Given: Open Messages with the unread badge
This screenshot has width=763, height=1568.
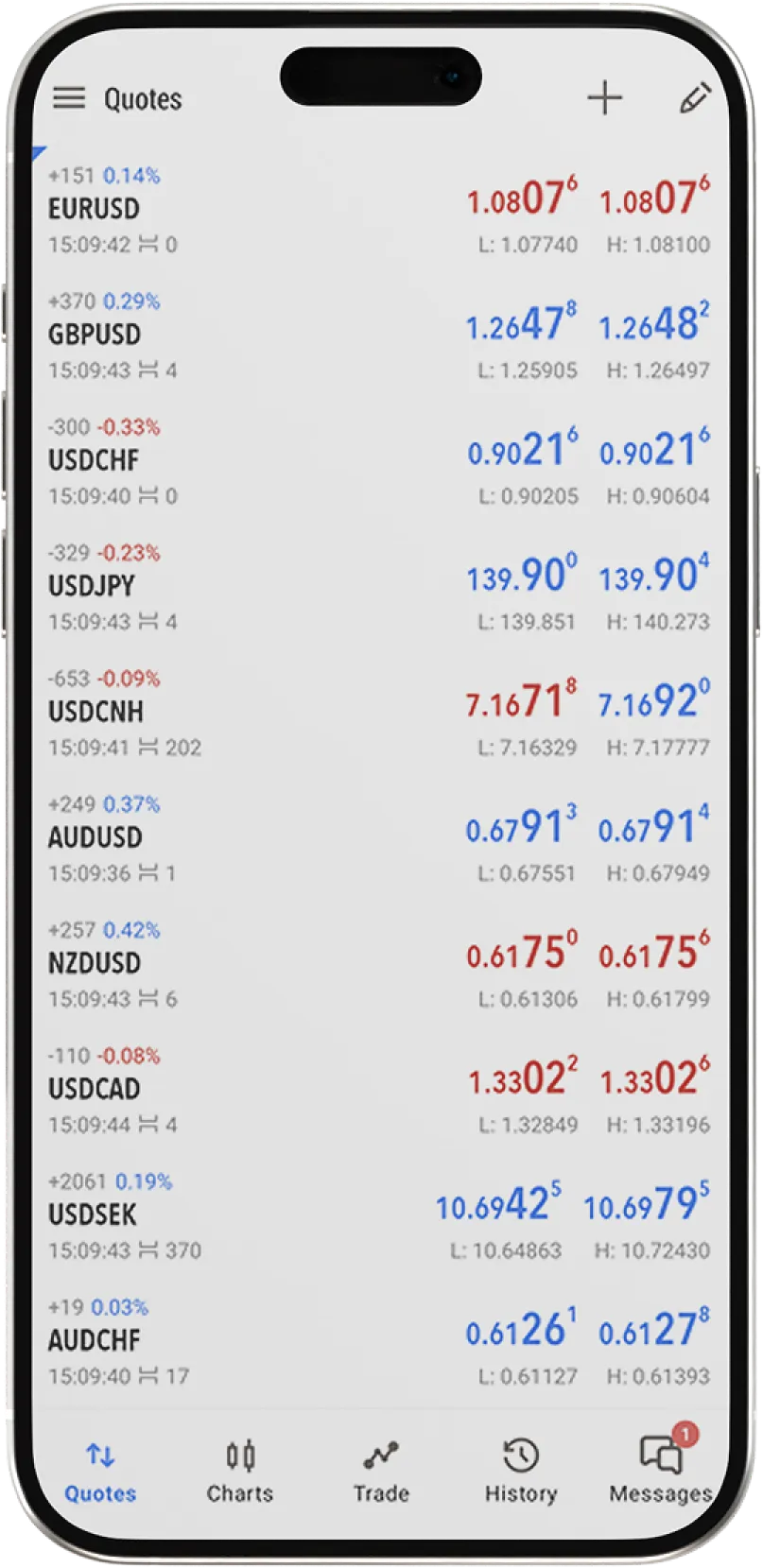Looking at the screenshot, I should click(x=661, y=1456).
